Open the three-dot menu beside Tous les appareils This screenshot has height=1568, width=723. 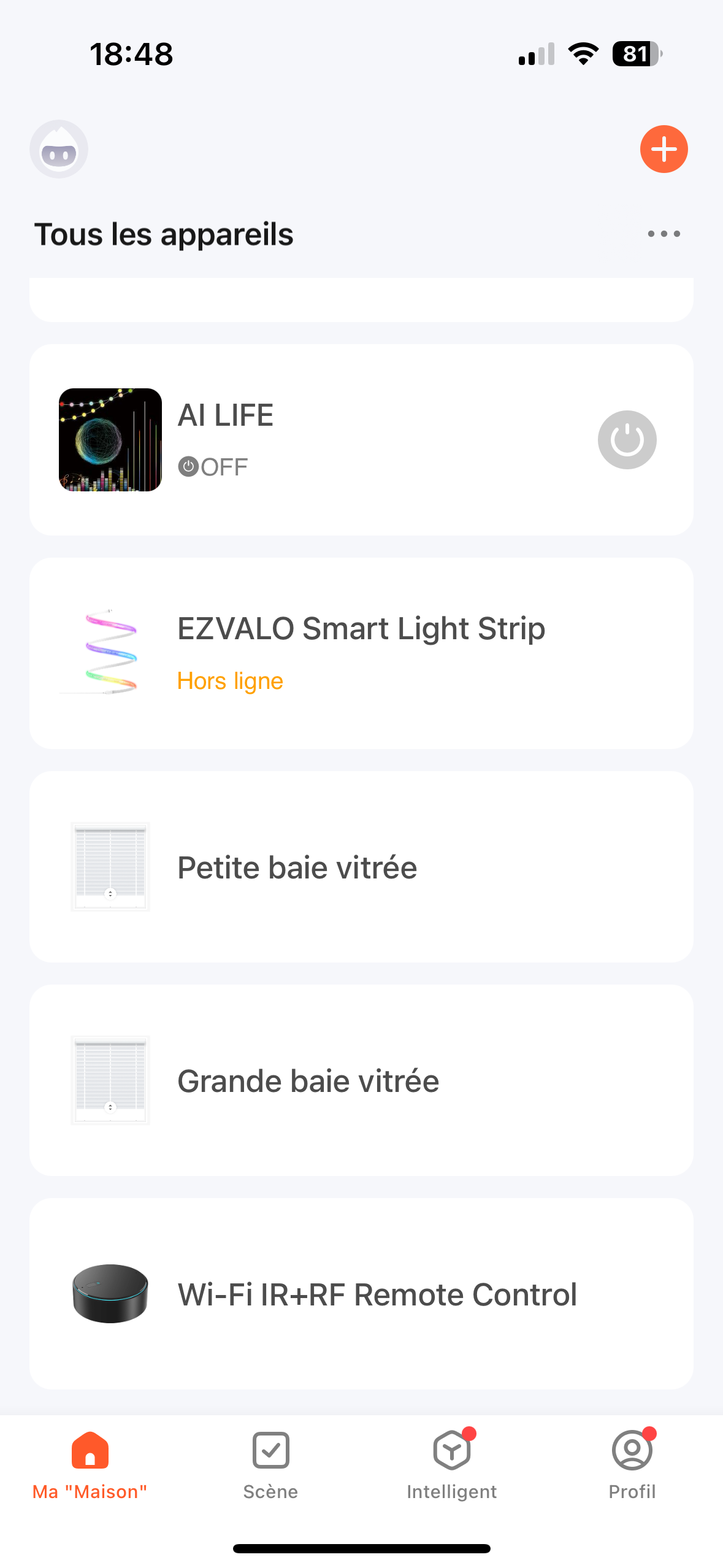tap(664, 234)
